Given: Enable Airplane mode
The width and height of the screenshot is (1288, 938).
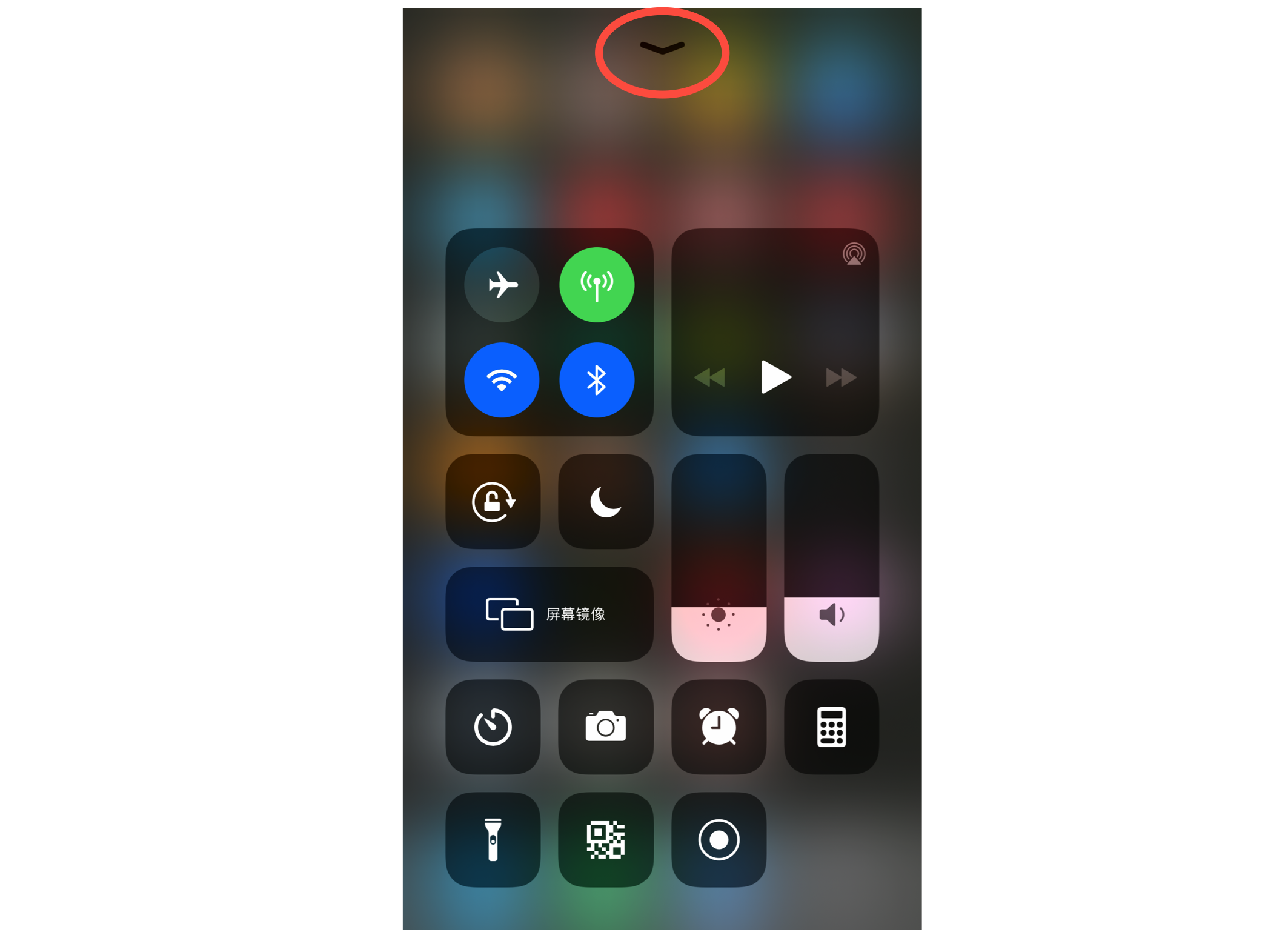Looking at the screenshot, I should (502, 285).
